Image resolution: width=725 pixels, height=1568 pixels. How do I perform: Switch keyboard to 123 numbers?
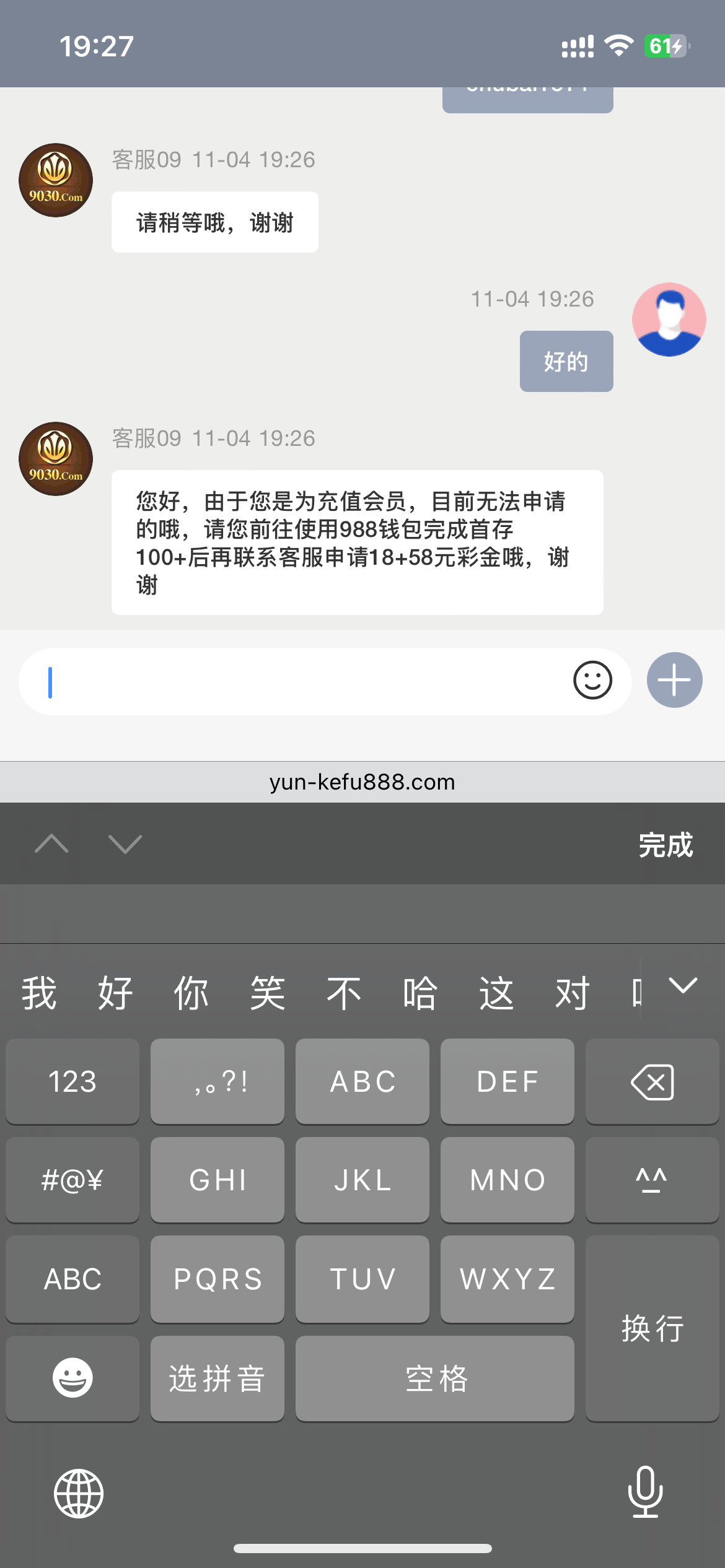72,1082
